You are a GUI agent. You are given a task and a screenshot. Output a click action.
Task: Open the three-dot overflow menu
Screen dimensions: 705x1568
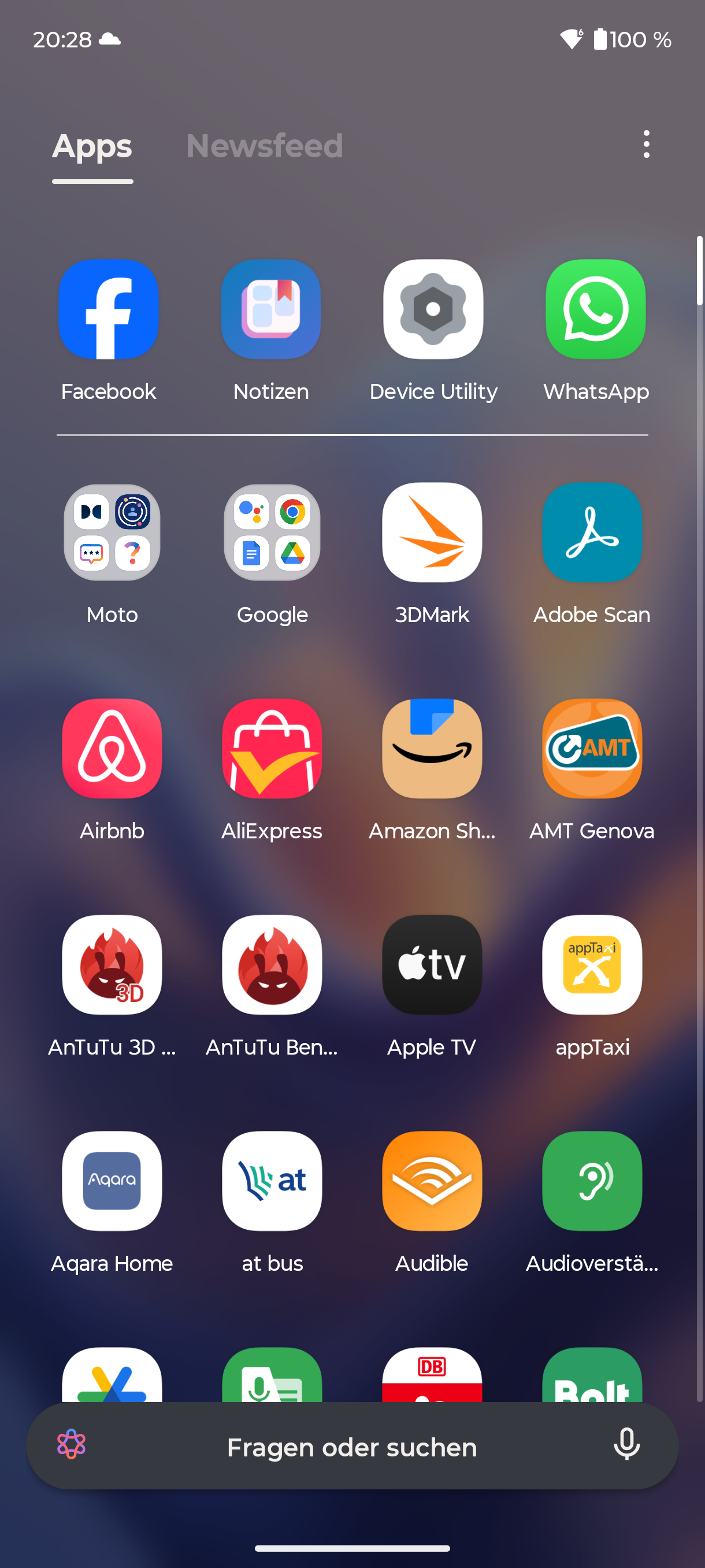pyautogui.click(x=646, y=145)
